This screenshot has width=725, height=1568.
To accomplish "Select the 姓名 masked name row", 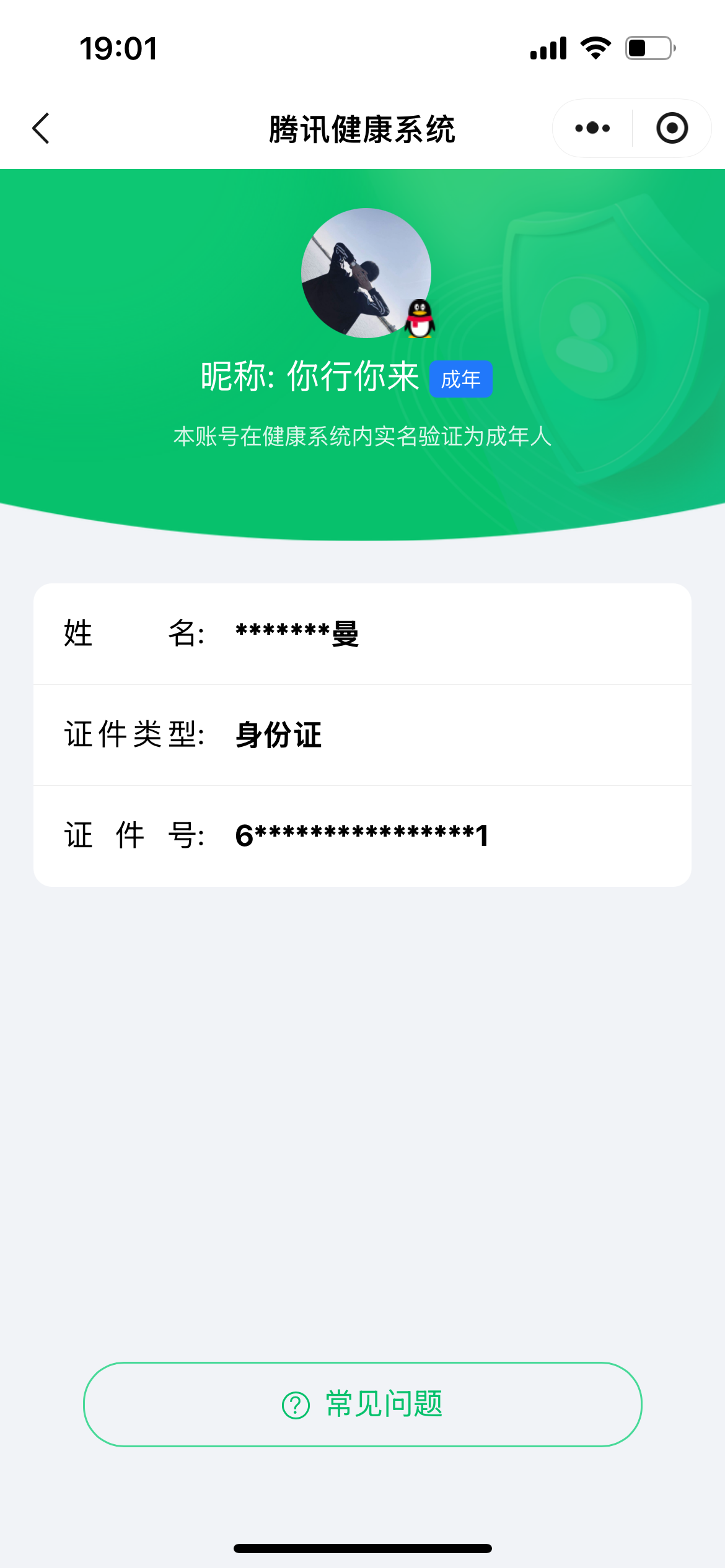I will (x=362, y=633).
